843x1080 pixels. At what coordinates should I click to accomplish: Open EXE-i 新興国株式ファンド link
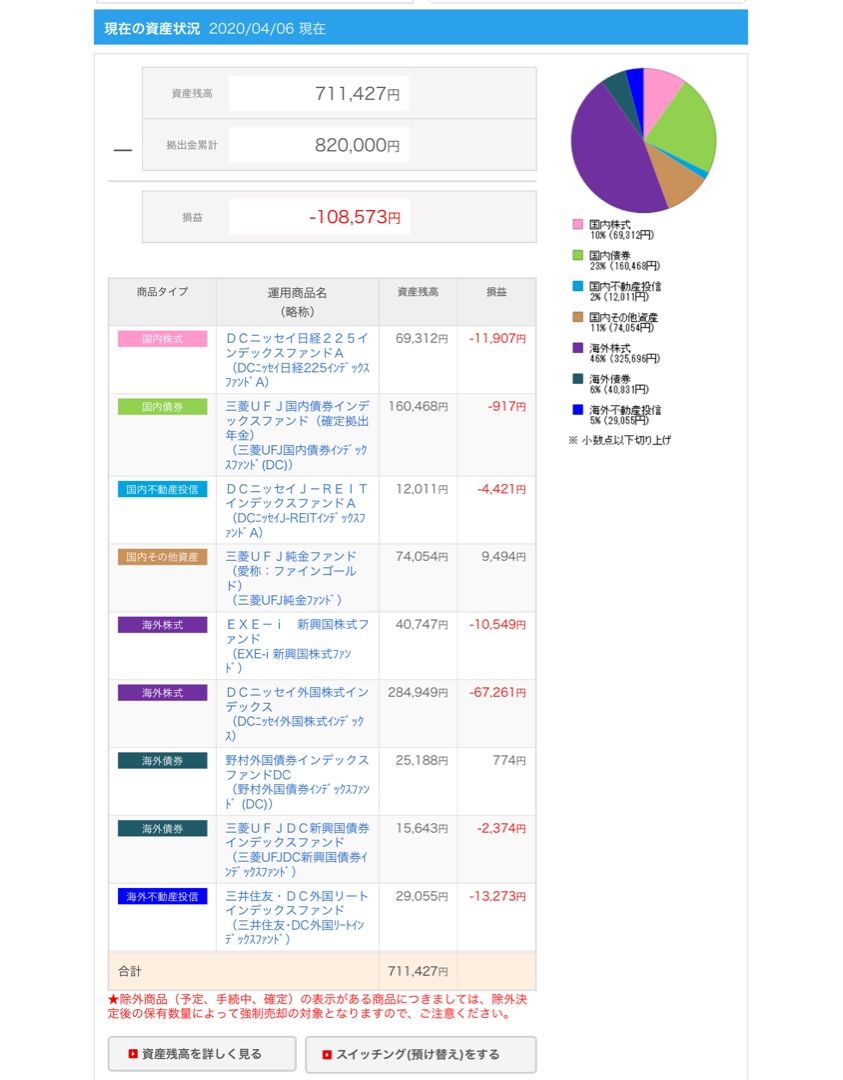[298, 645]
